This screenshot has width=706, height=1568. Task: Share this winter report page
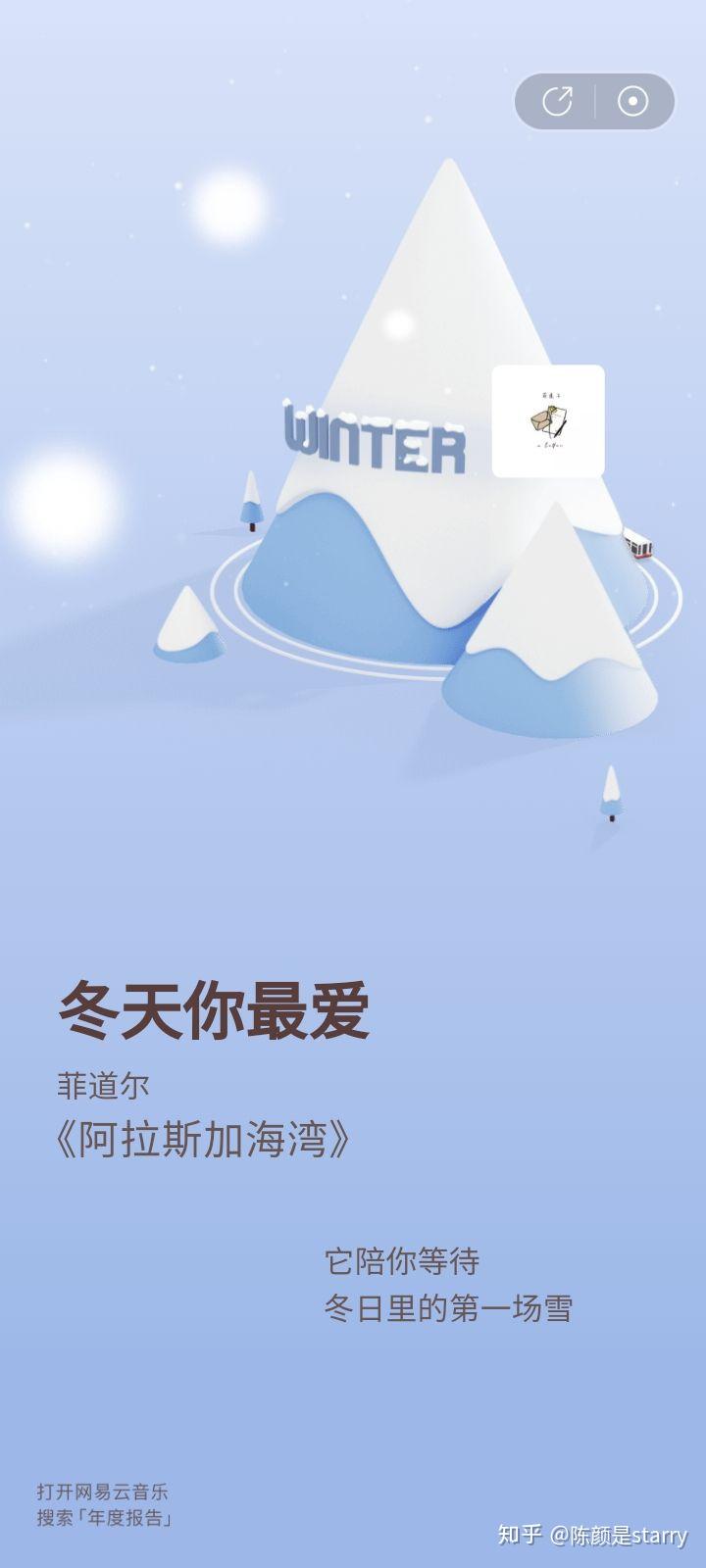(557, 102)
